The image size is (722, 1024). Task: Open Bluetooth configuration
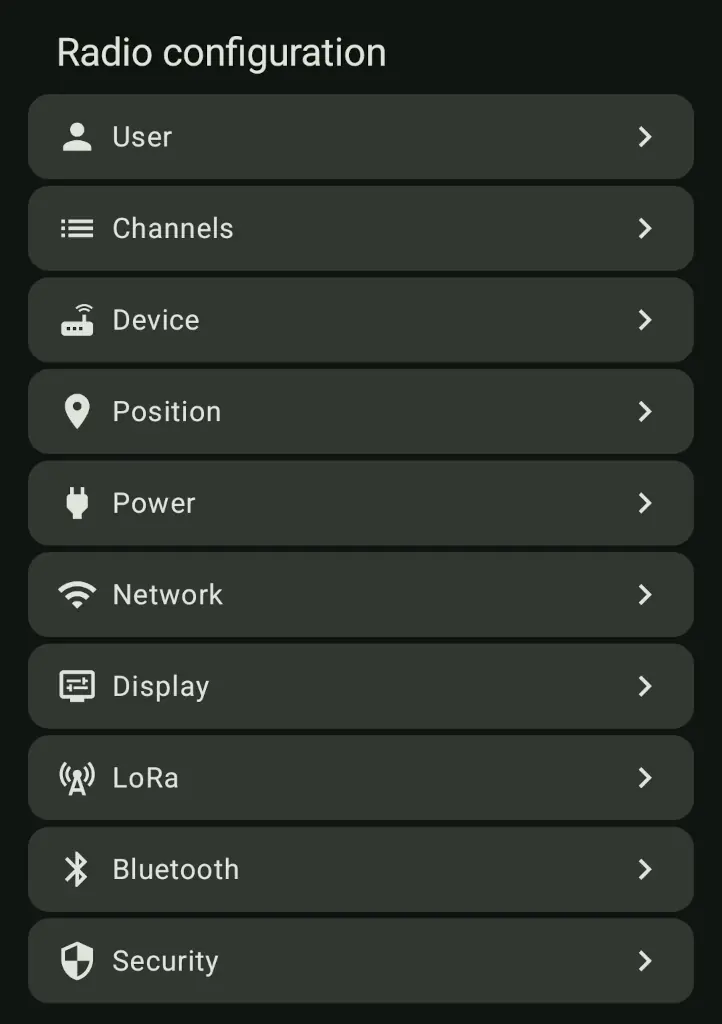point(360,869)
